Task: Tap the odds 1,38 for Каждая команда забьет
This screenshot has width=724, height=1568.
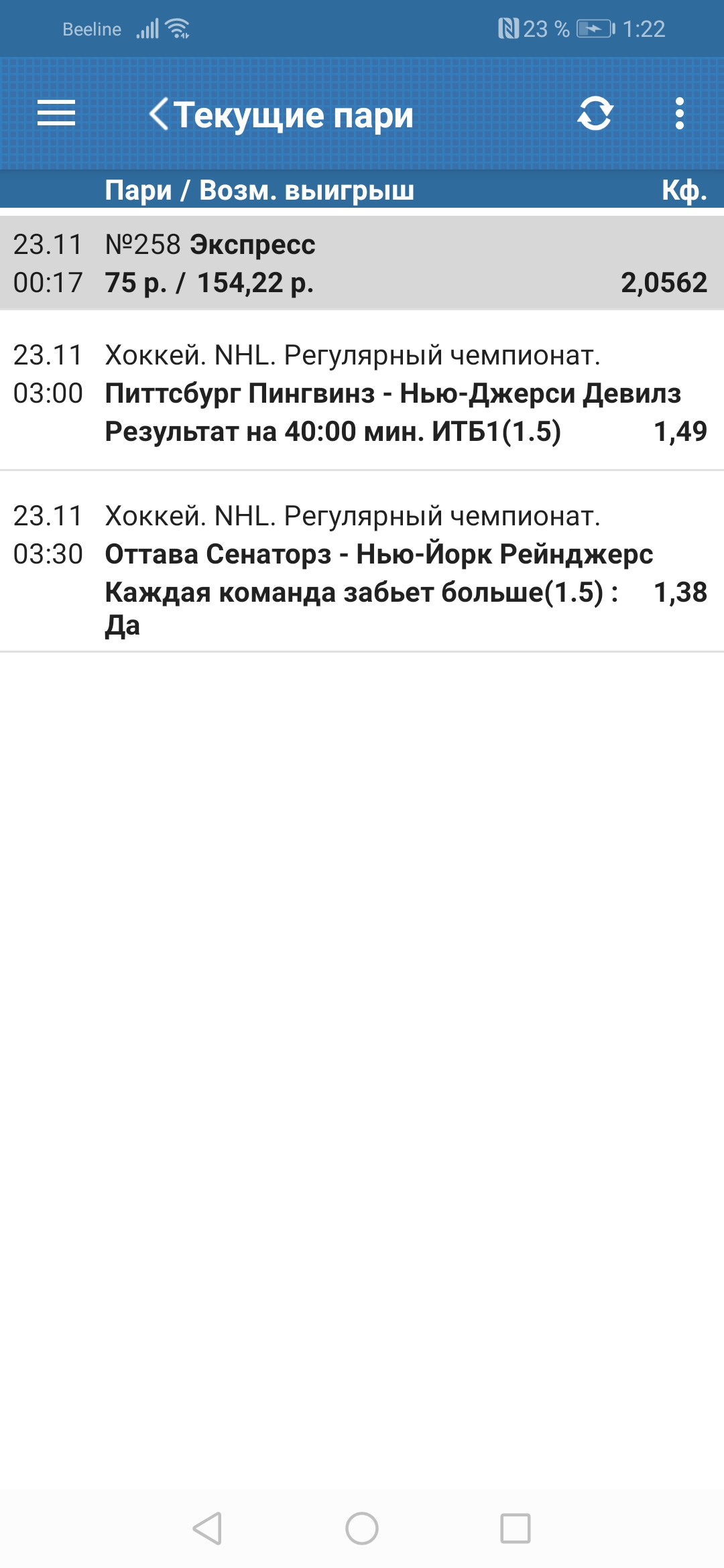Action: 682,593
